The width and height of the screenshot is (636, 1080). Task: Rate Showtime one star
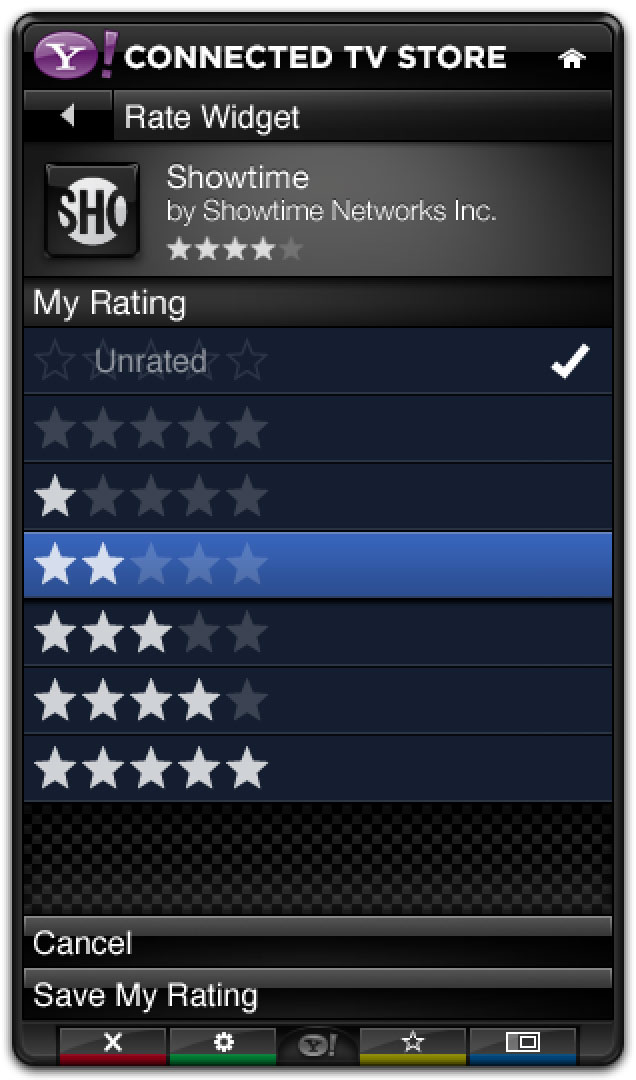pyautogui.click(x=317, y=497)
